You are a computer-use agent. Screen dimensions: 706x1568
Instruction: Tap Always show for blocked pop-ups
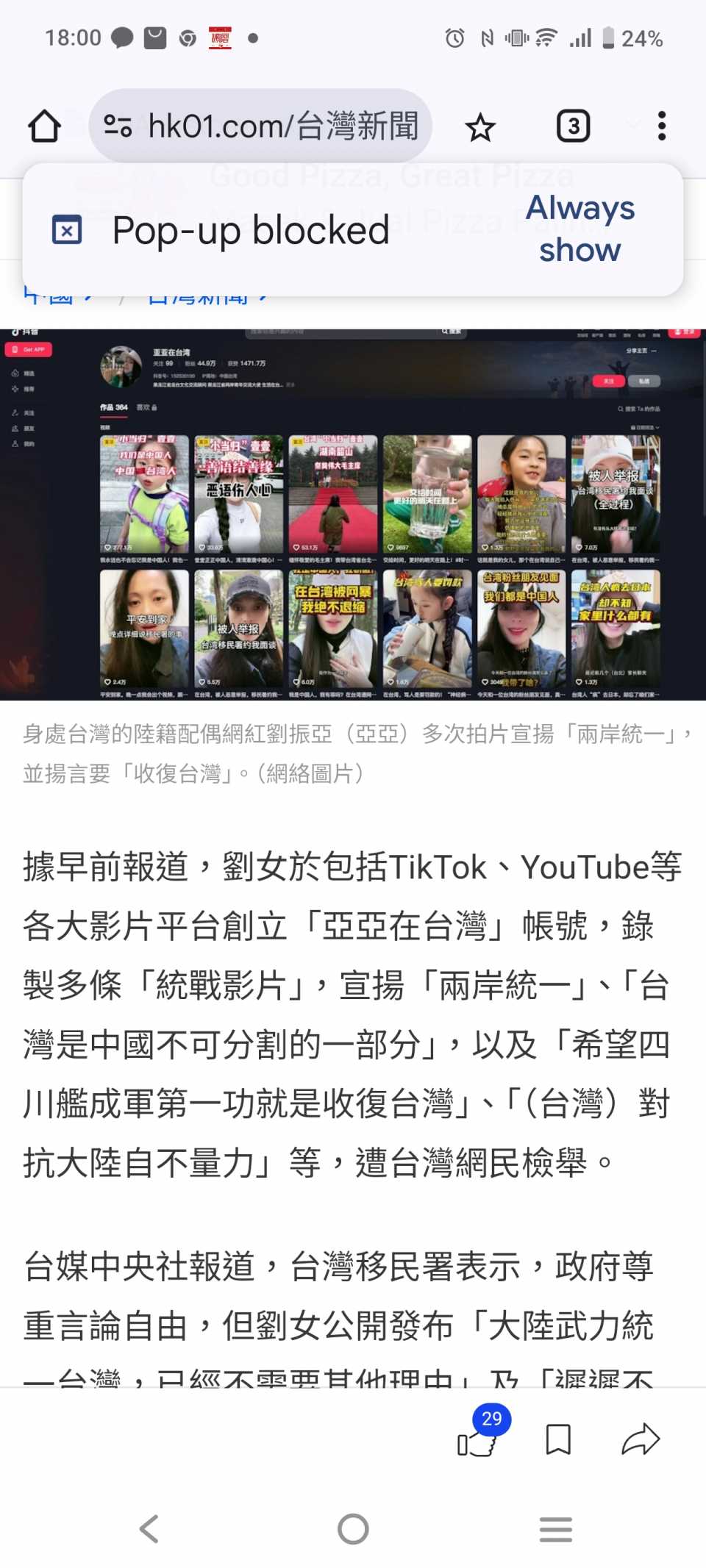point(580,229)
